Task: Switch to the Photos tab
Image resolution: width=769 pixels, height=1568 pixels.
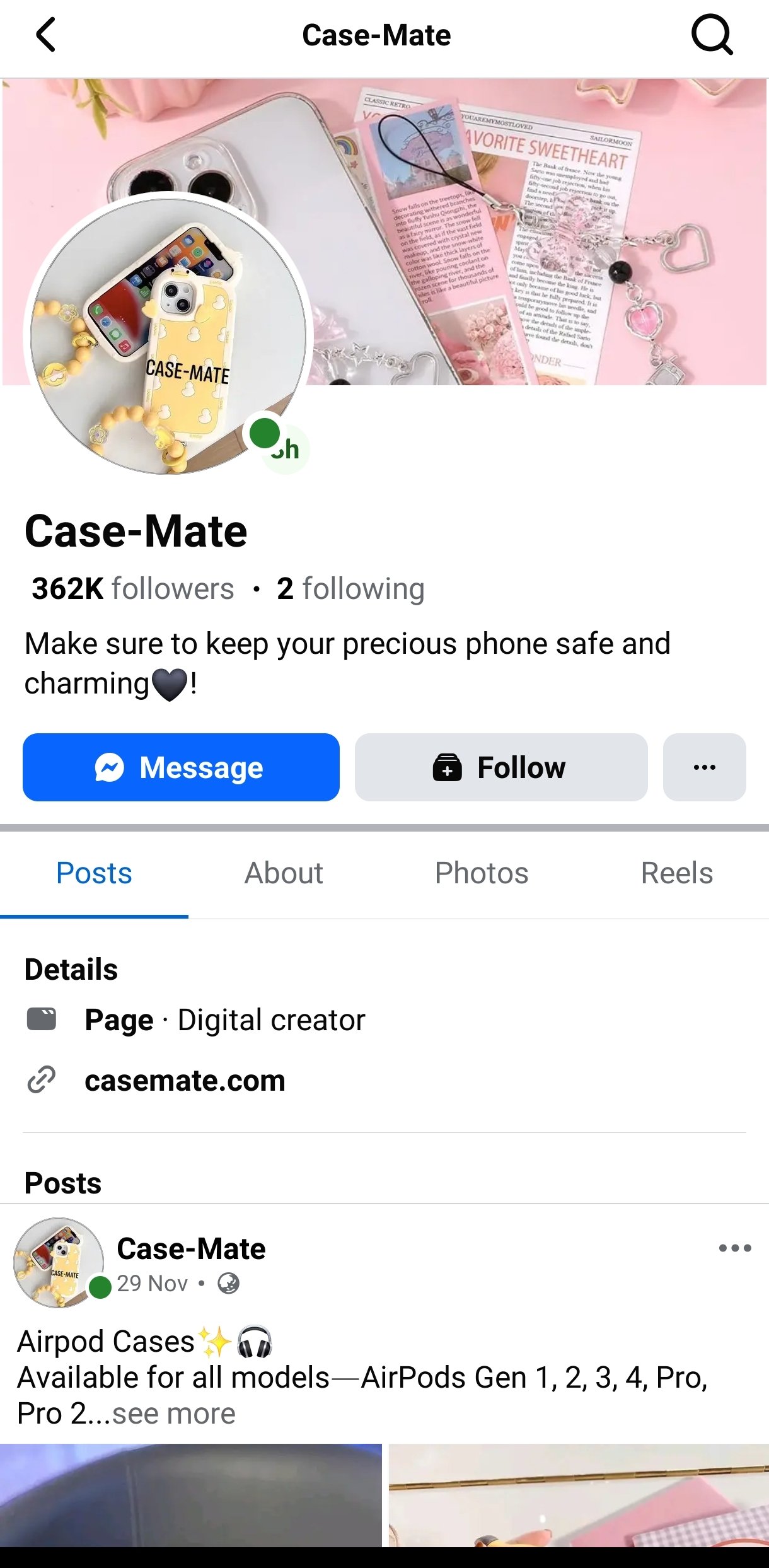Action: coord(482,873)
